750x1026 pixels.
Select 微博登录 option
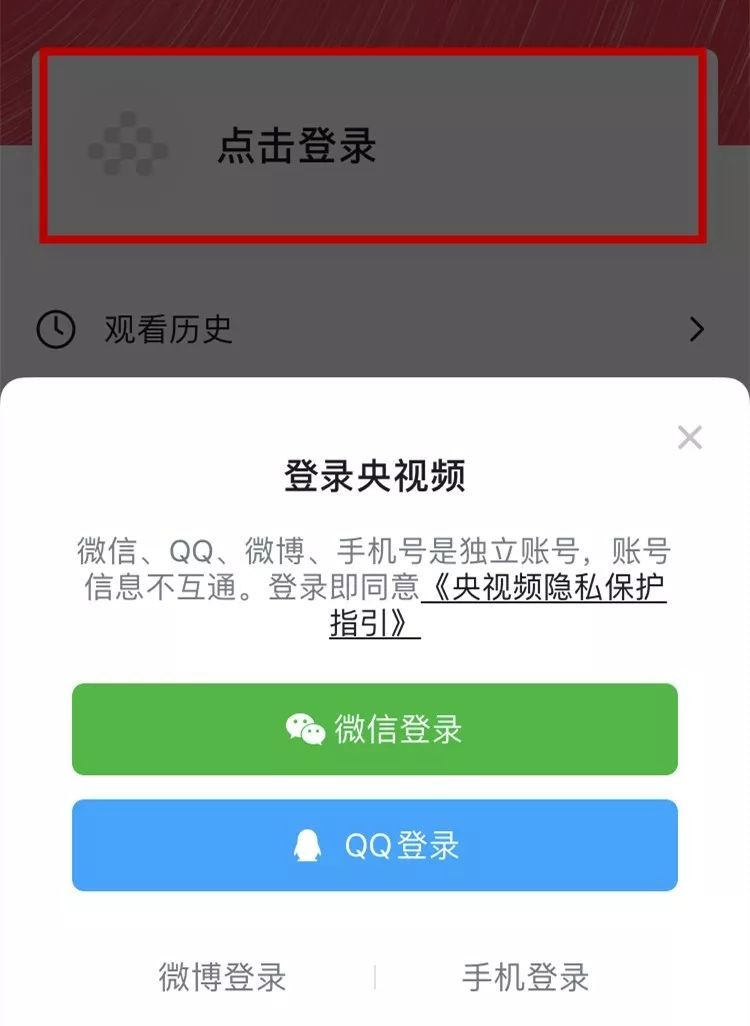point(222,976)
